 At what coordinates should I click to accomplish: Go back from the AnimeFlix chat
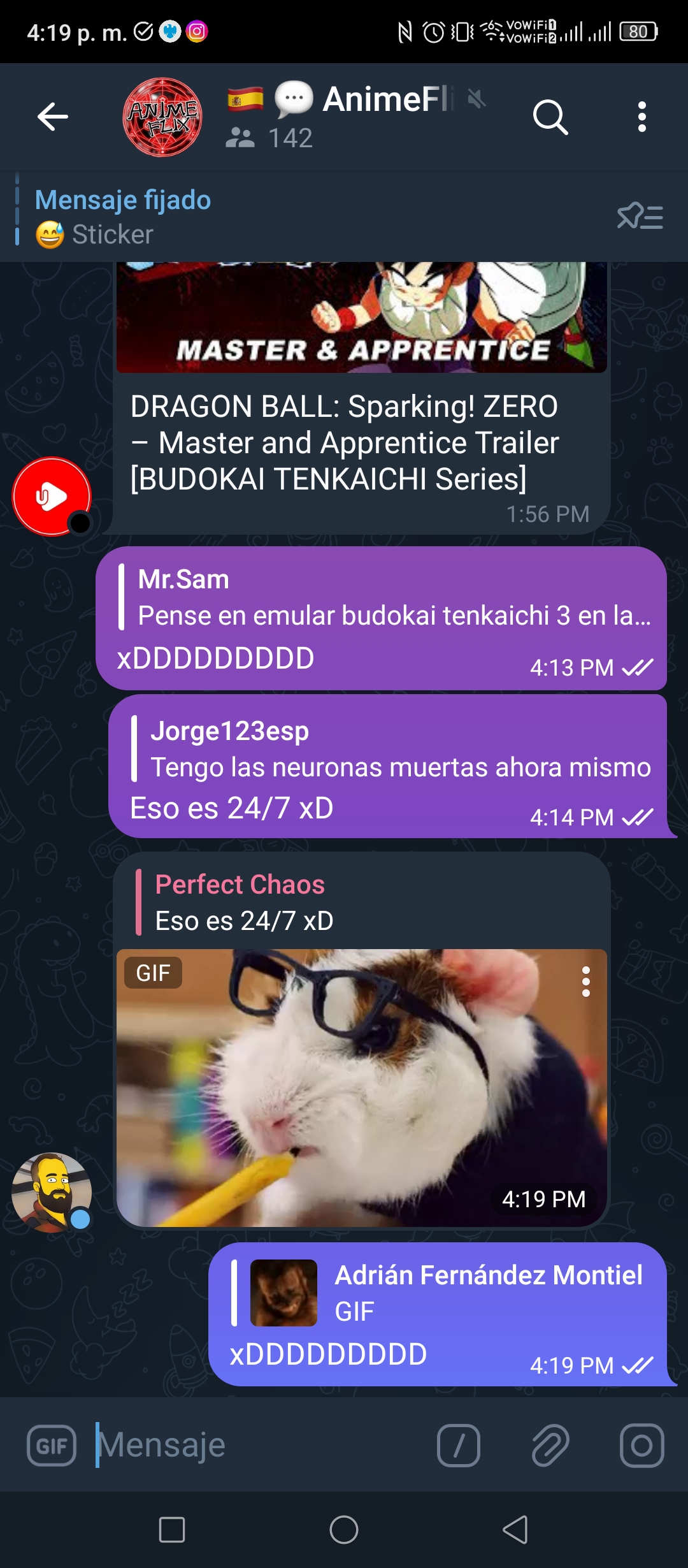(x=53, y=117)
